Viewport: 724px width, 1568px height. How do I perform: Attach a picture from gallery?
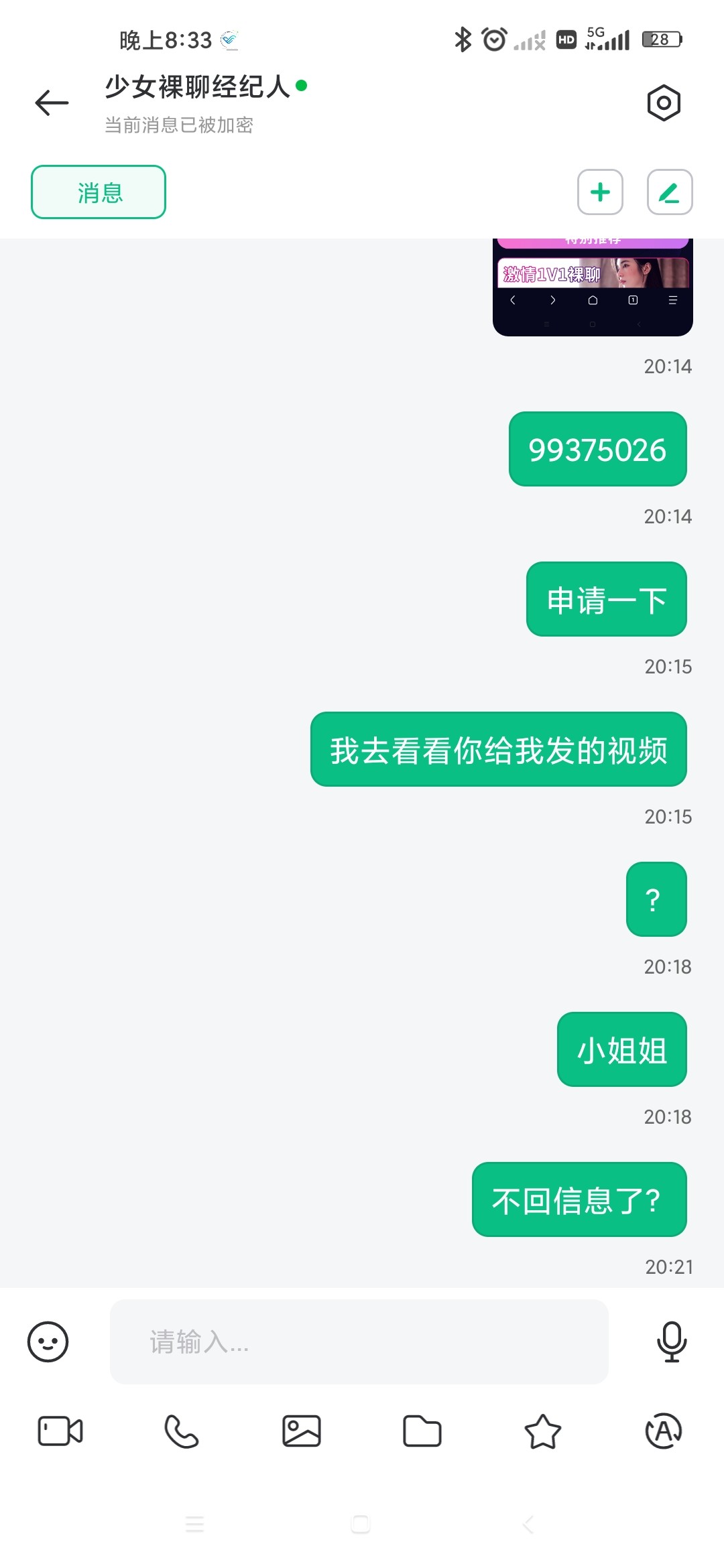pyautogui.click(x=302, y=1431)
